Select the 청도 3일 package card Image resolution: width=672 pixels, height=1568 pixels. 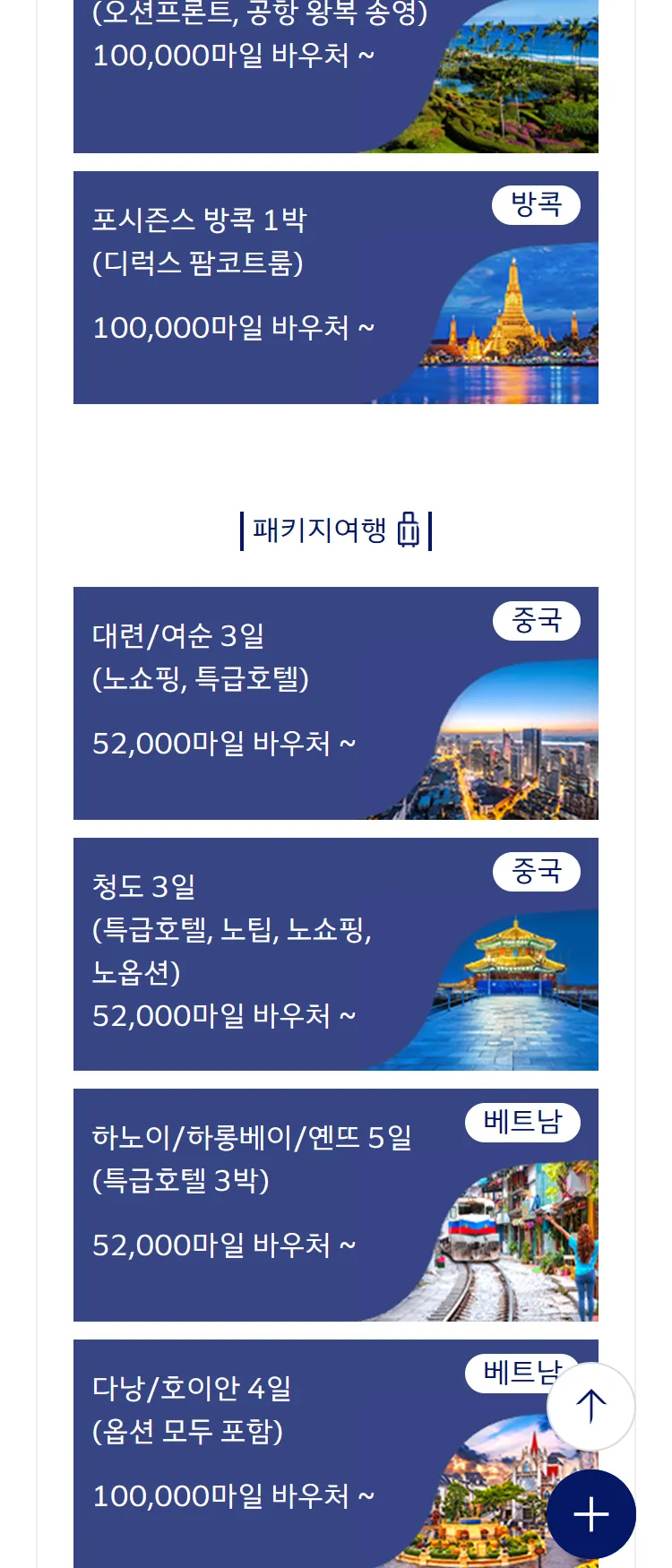coord(335,954)
